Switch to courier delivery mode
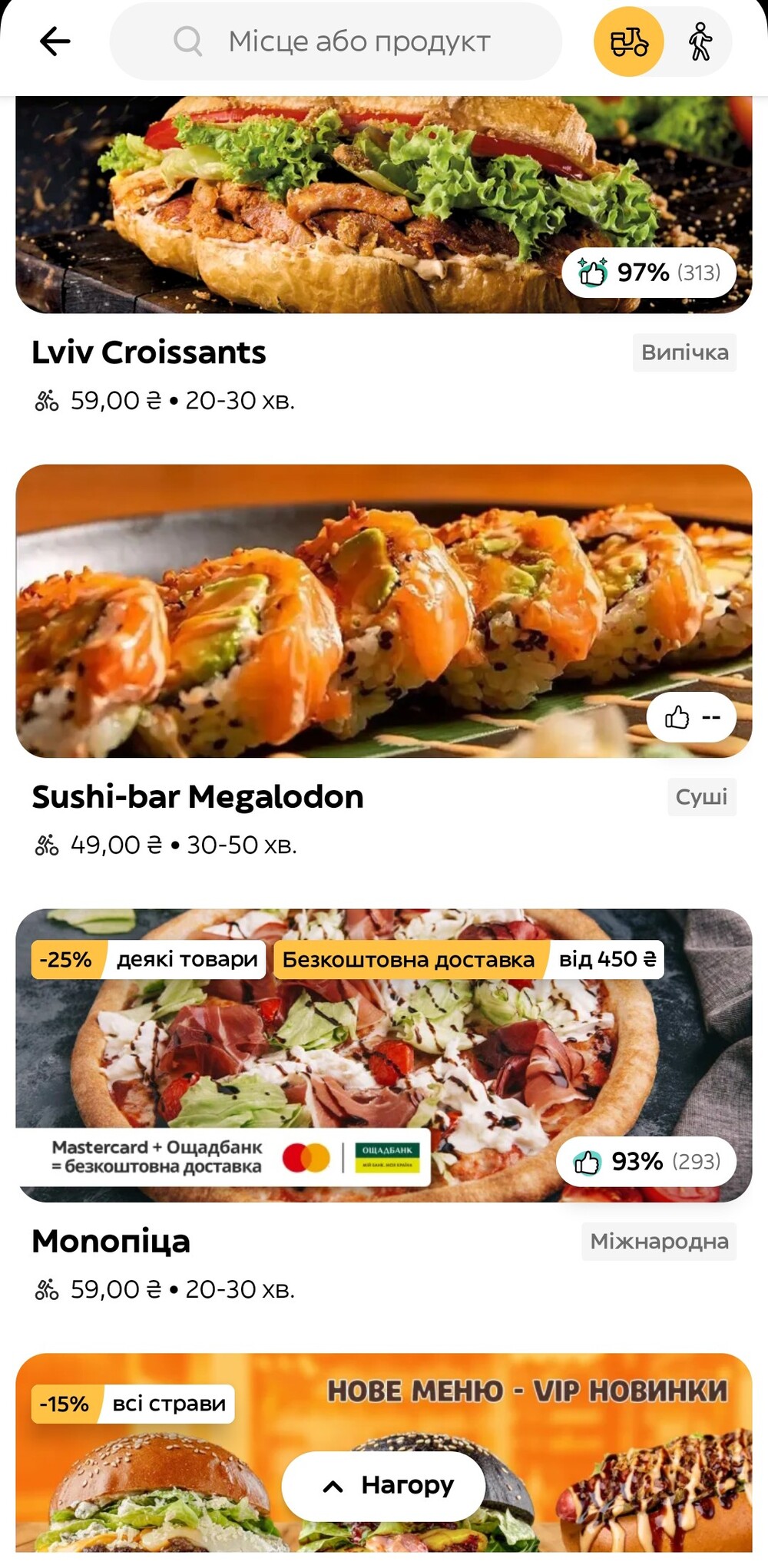768x1568 pixels. pos(628,41)
